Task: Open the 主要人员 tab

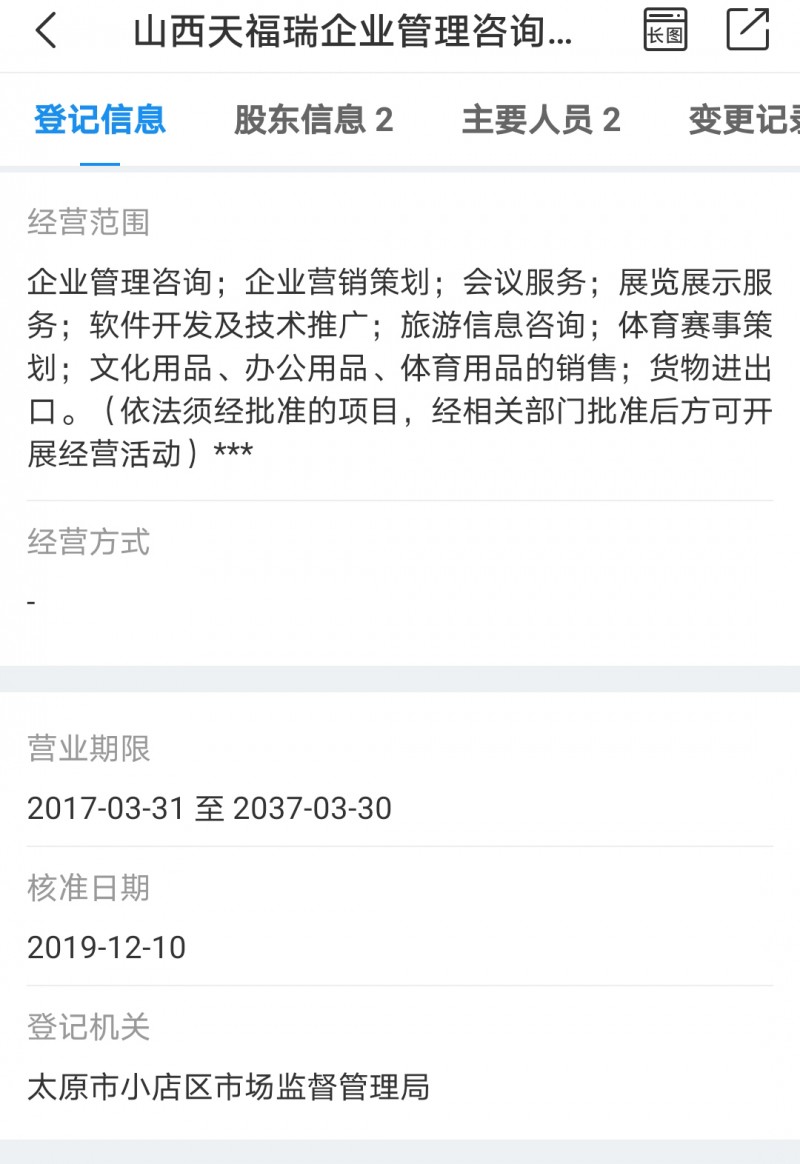Action: 541,120
